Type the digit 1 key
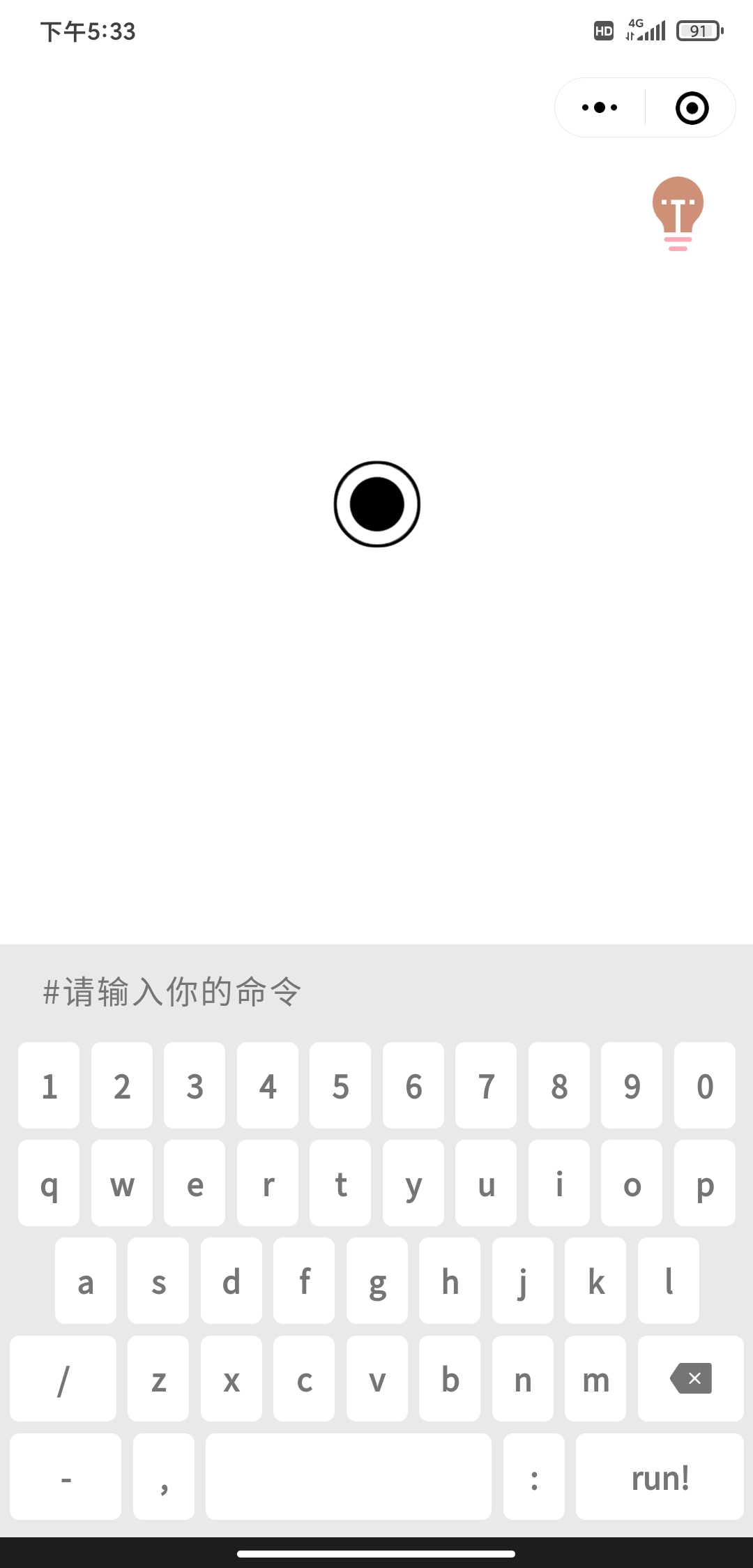The width and height of the screenshot is (753, 1568). [49, 1085]
